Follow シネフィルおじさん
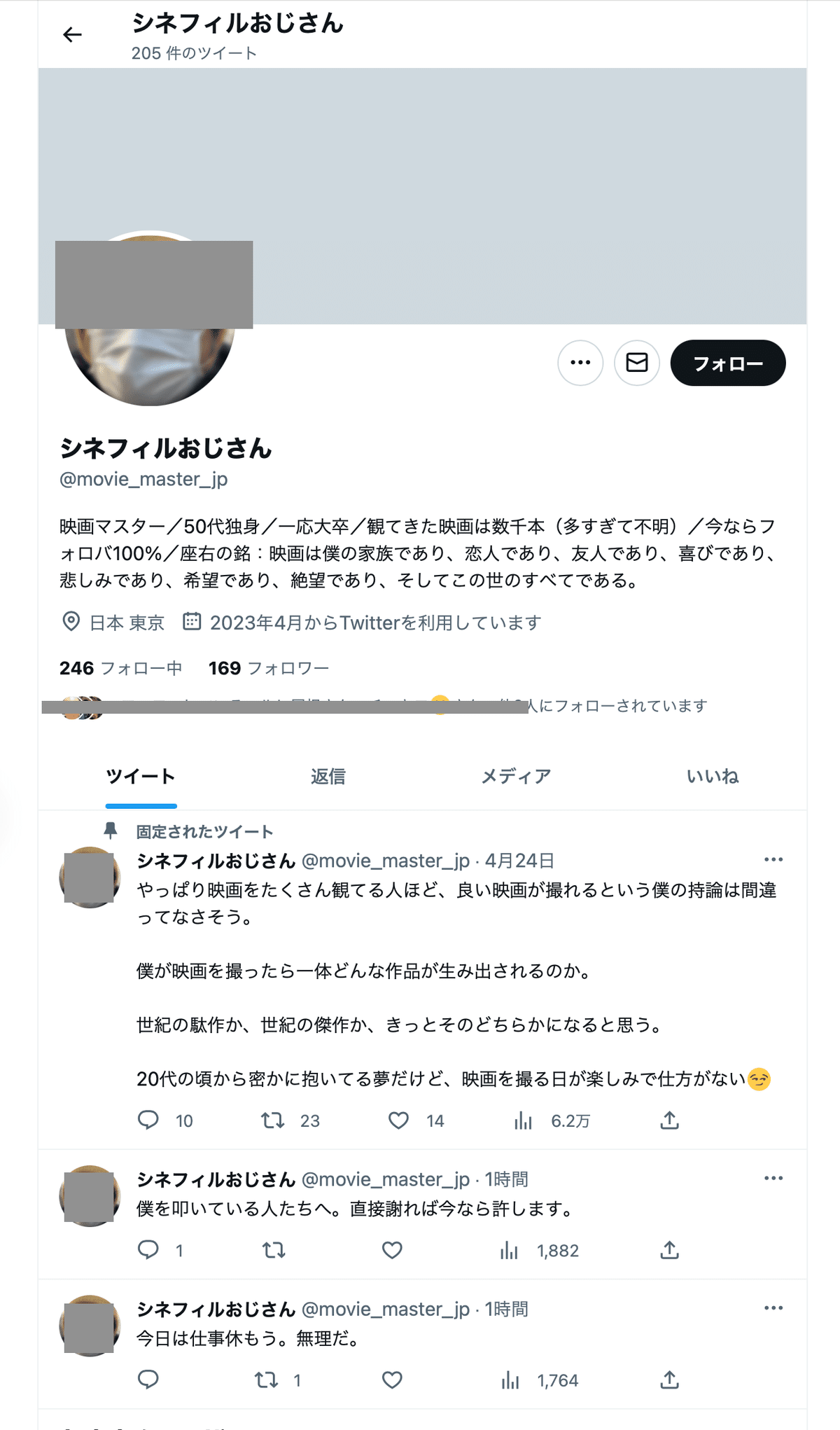Image resolution: width=840 pixels, height=1430 pixels. coord(727,363)
